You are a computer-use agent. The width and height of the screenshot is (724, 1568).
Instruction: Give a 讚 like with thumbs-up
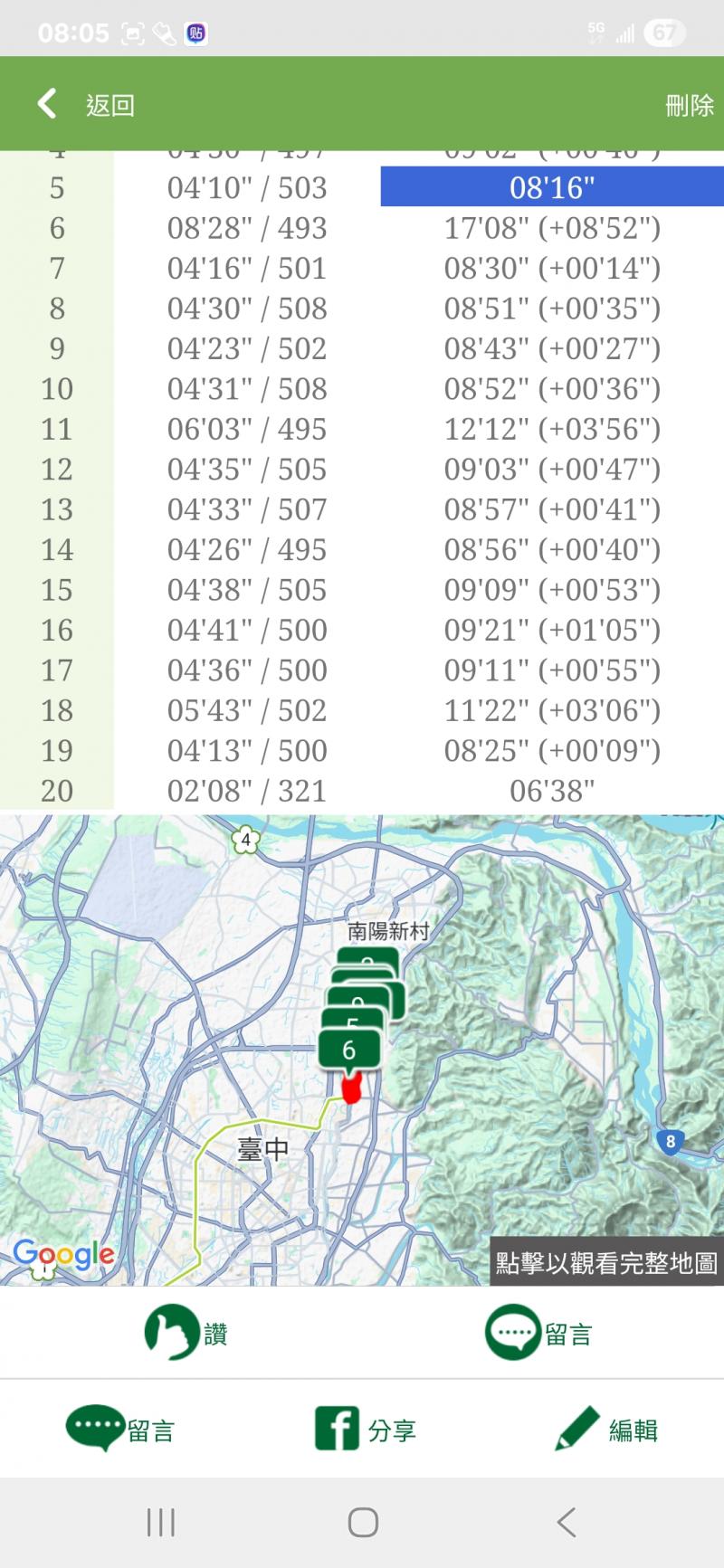(x=186, y=1333)
